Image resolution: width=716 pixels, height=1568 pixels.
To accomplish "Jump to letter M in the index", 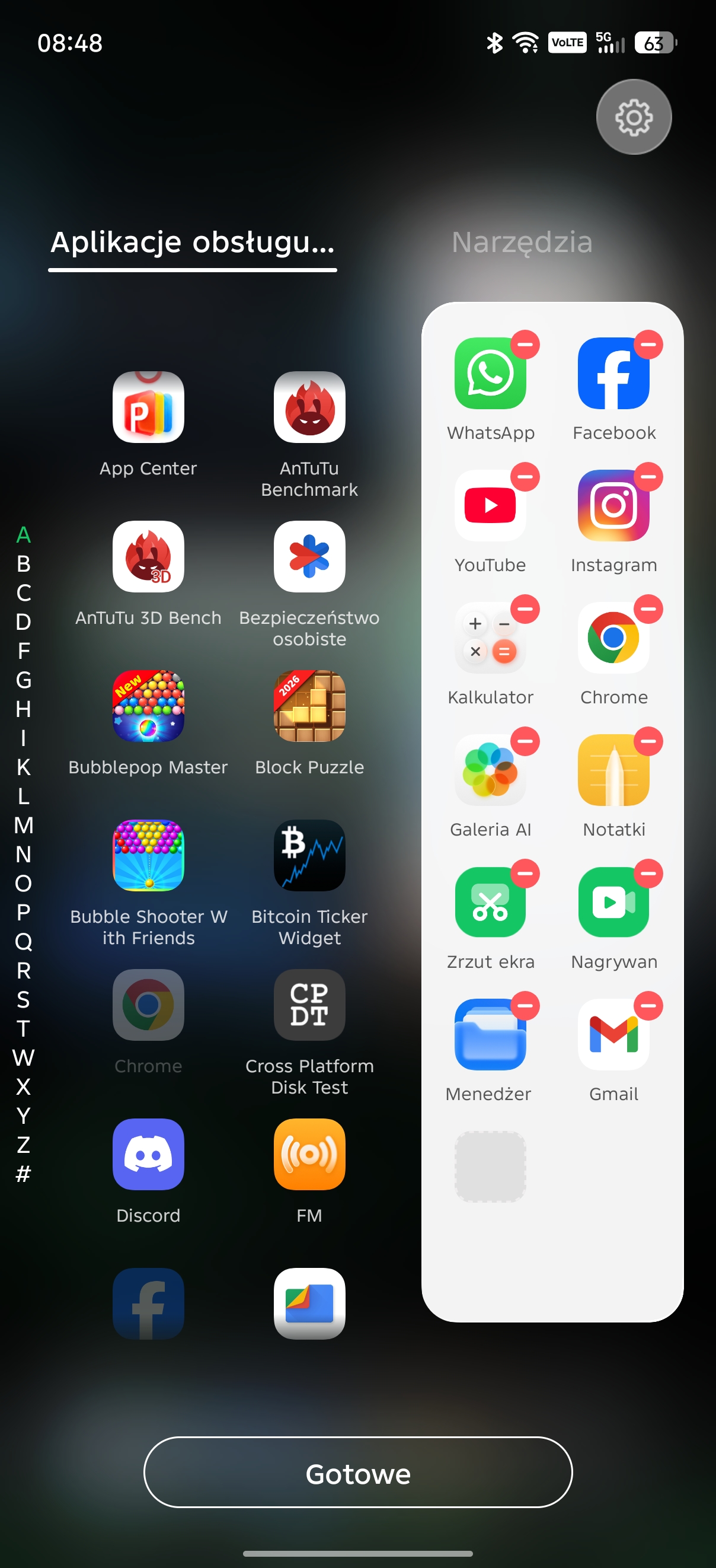I will coord(23,826).
